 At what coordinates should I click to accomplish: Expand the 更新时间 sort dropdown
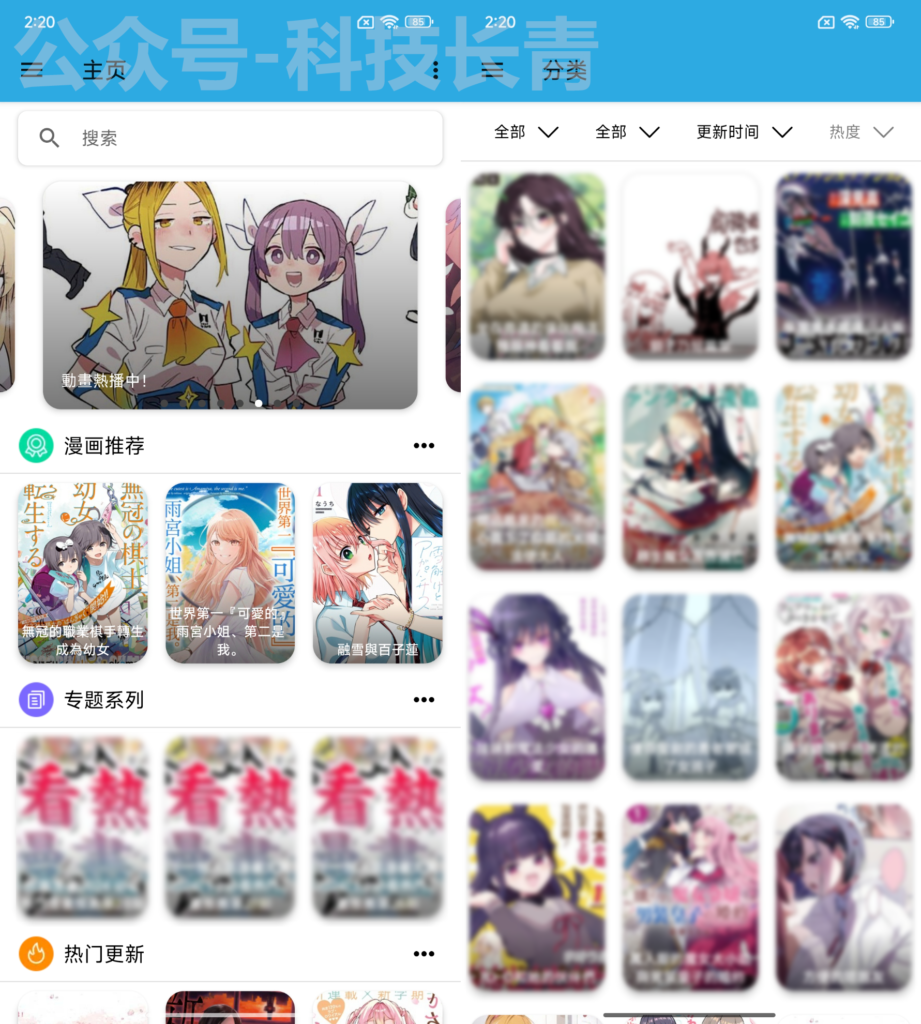click(744, 132)
